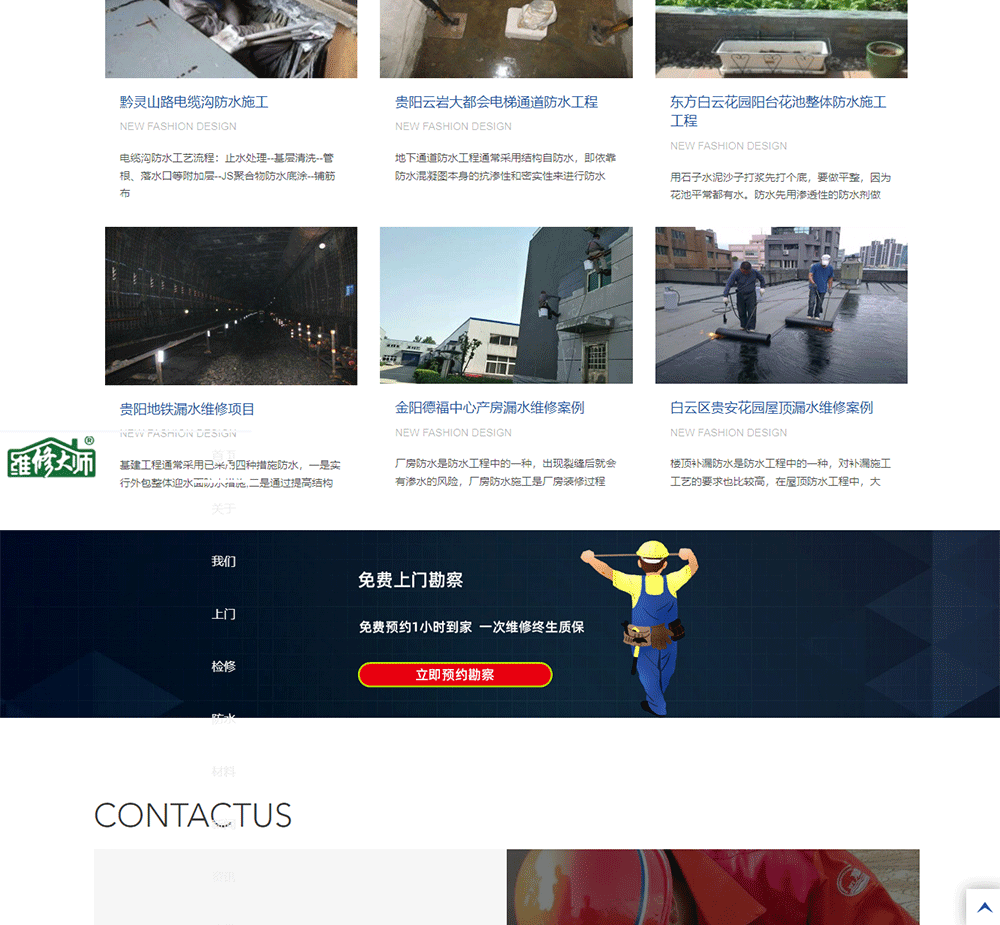
Task: Select 上门 in the side menu
Action: (x=223, y=614)
